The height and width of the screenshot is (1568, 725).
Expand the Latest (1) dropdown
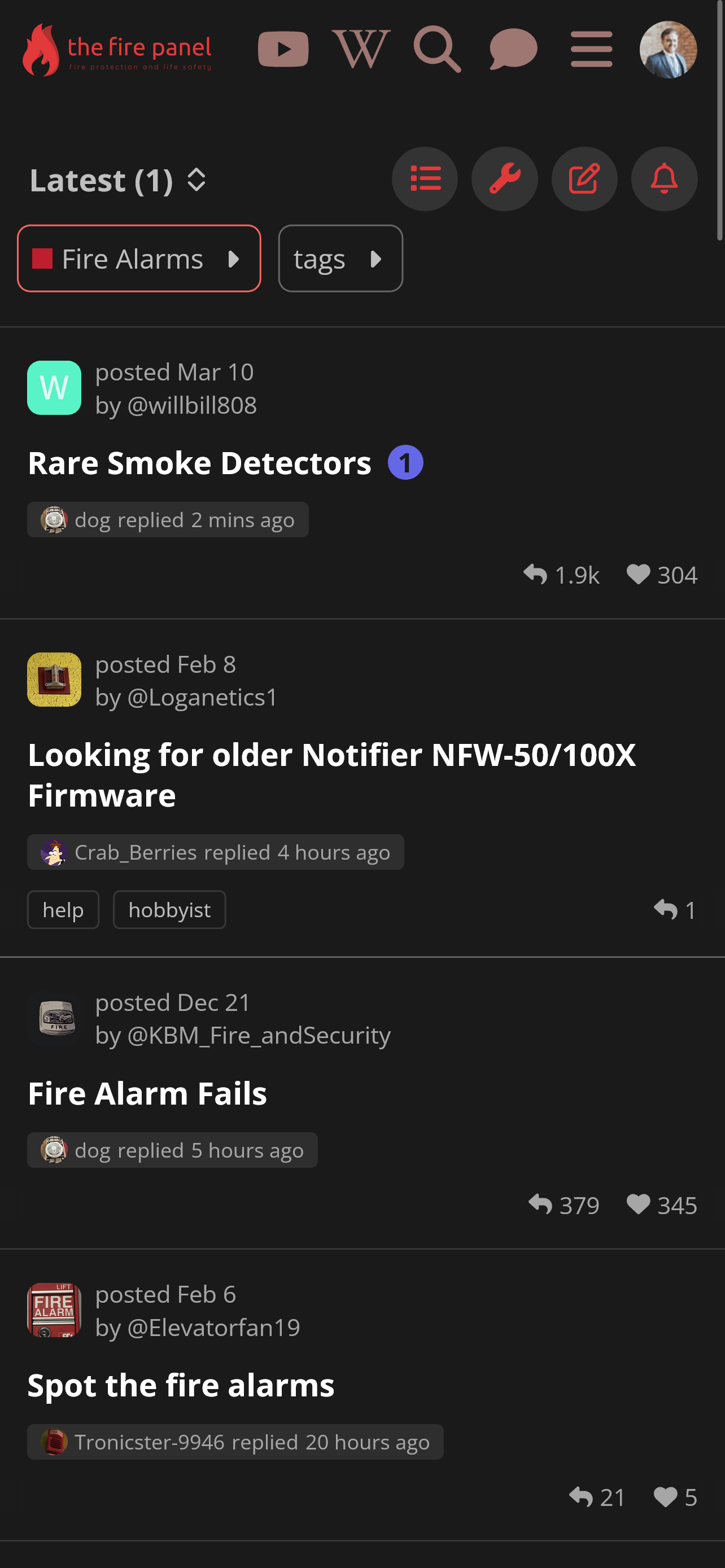click(x=119, y=180)
